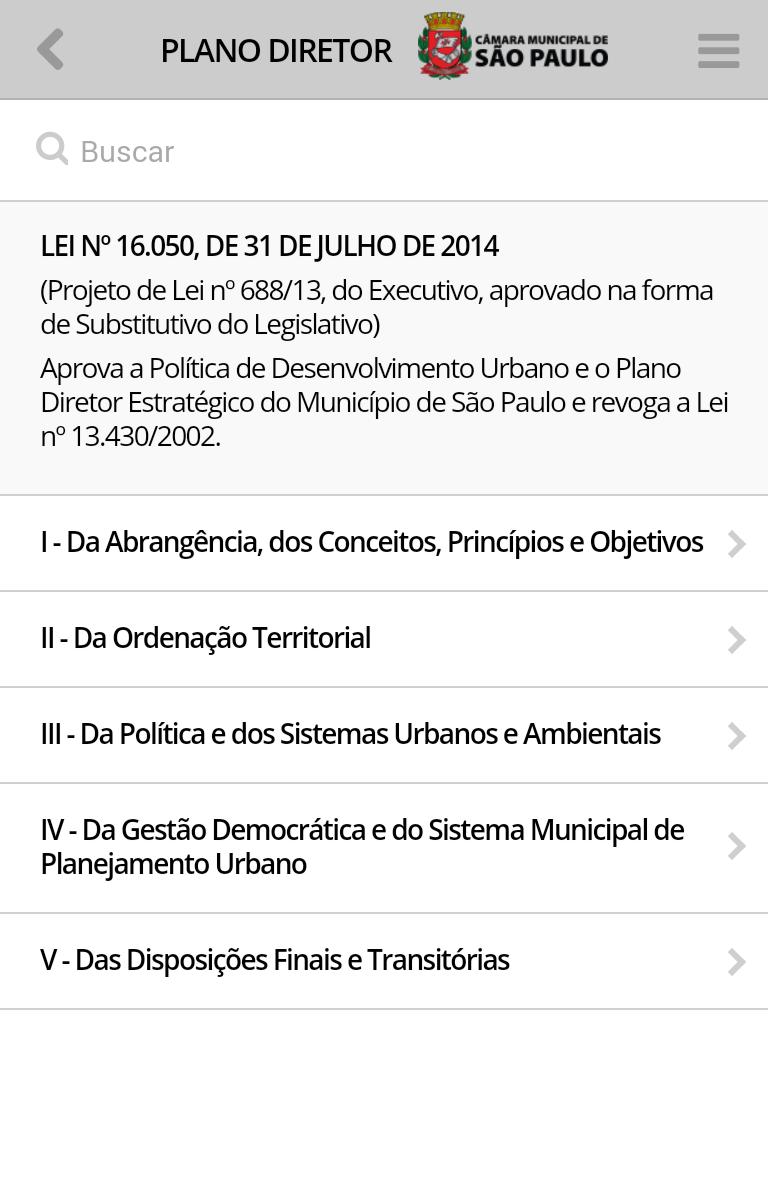Expand 'III - Da Política e dos Sistemas Urbanos e Ambientais'
Screen dimensions: 768x1184
(350, 733)
